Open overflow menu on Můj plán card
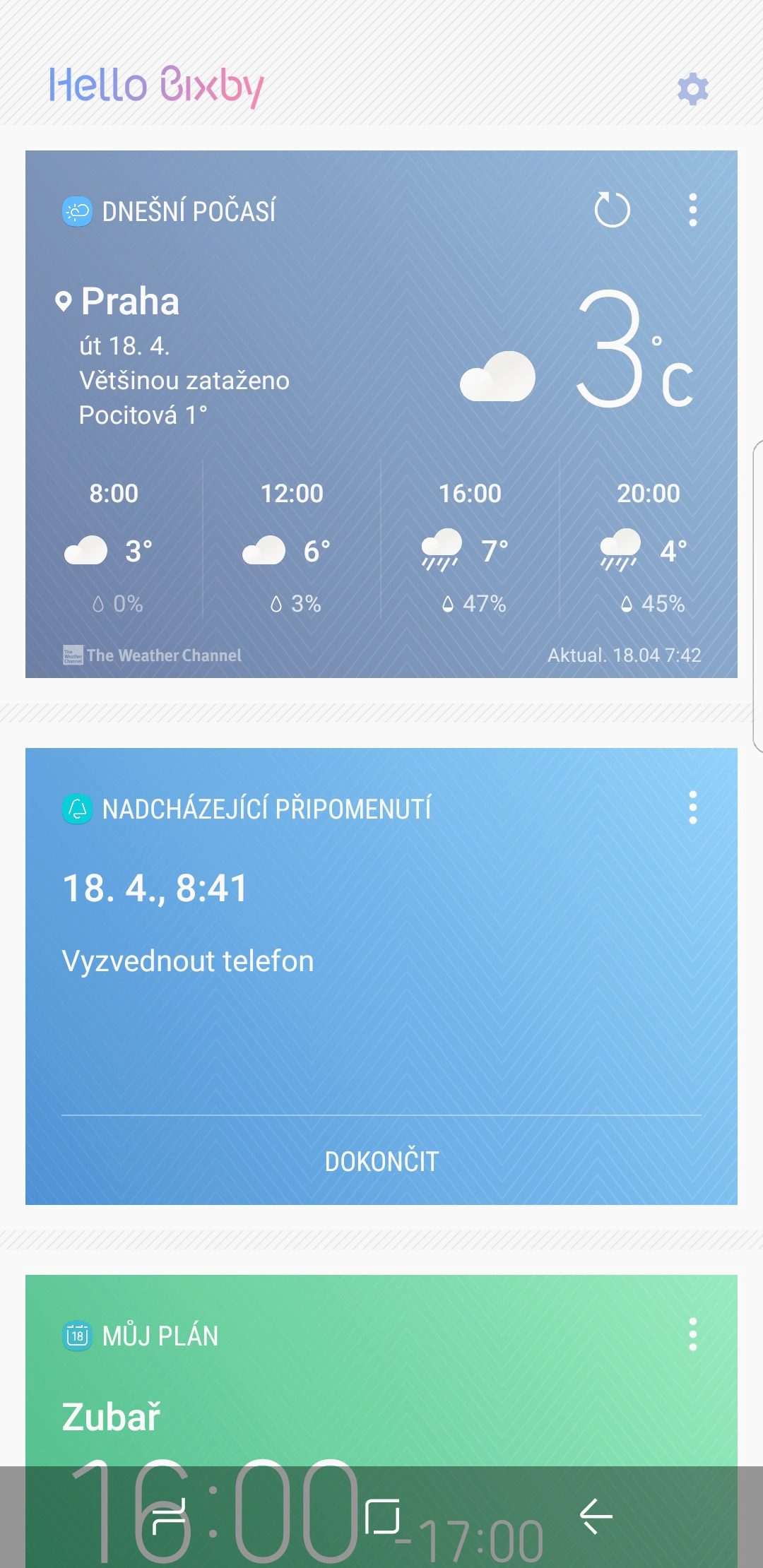This screenshot has height=1568, width=763. 692,1334
